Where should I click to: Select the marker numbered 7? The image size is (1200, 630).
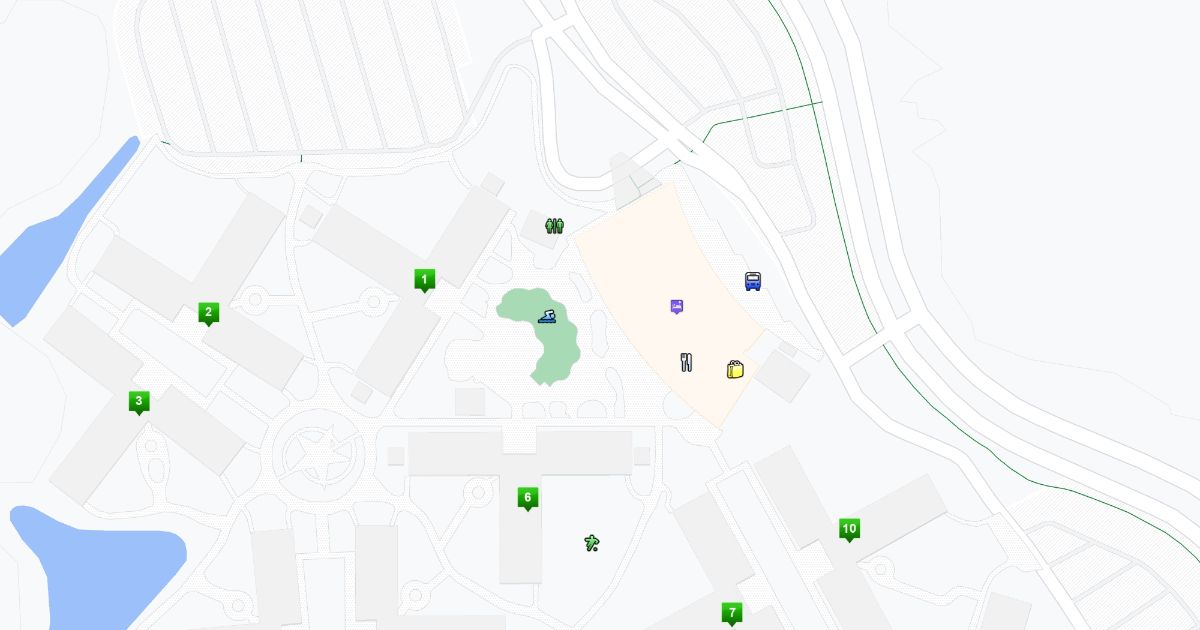tap(732, 612)
